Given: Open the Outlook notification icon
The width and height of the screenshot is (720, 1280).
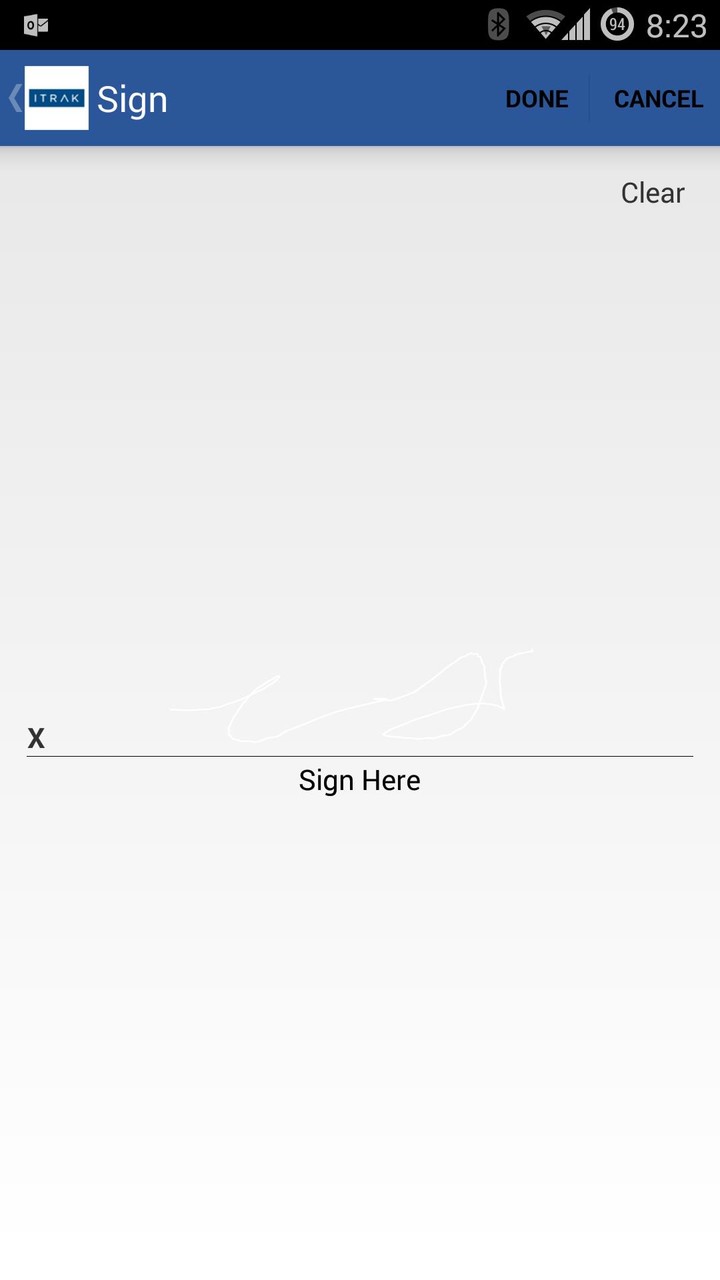Looking at the screenshot, I should (x=36, y=24).
